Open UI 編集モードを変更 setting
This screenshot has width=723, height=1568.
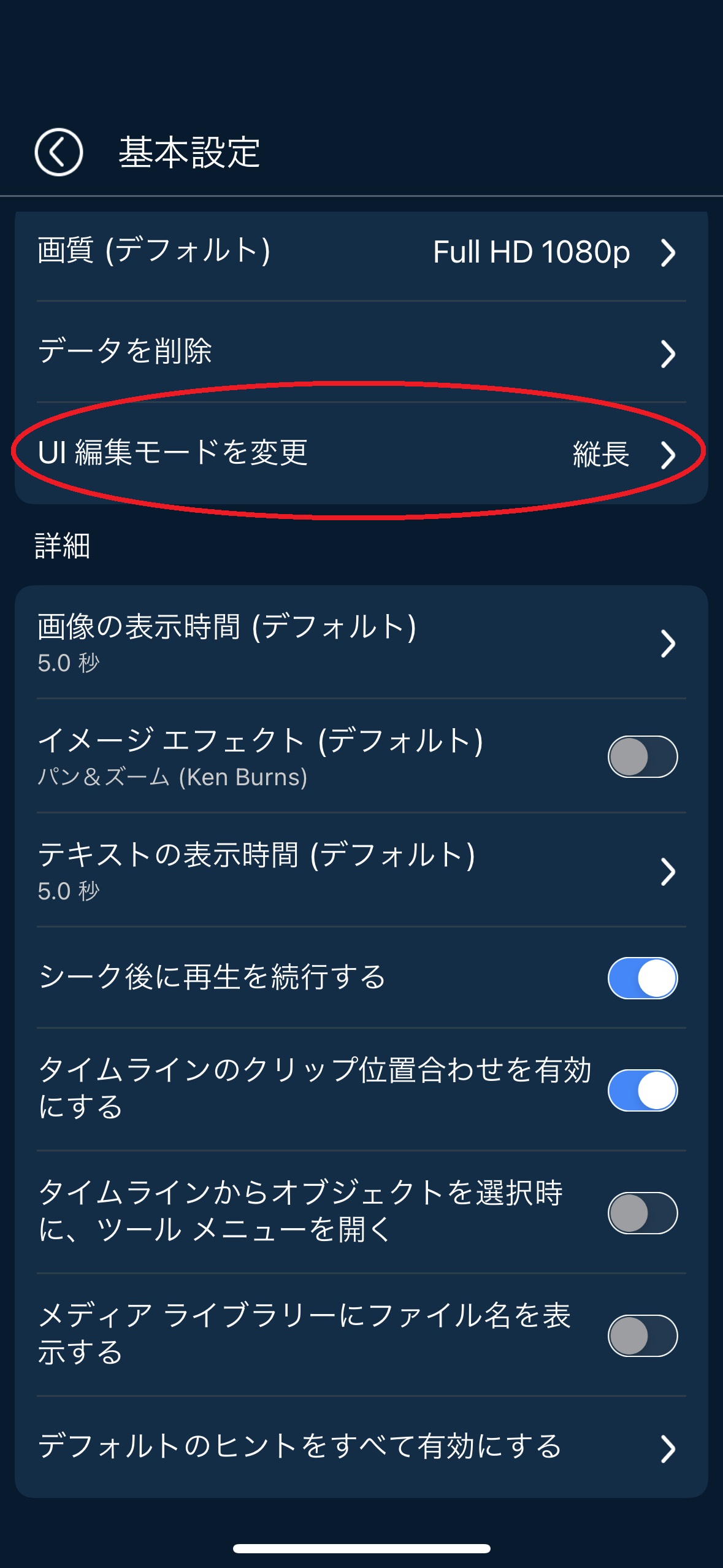[x=361, y=454]
